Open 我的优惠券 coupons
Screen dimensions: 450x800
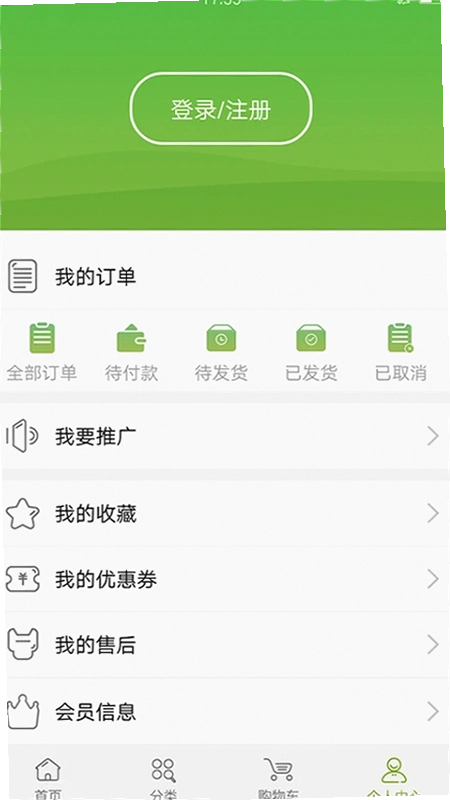pyautogui.click(x=225, y=579)
